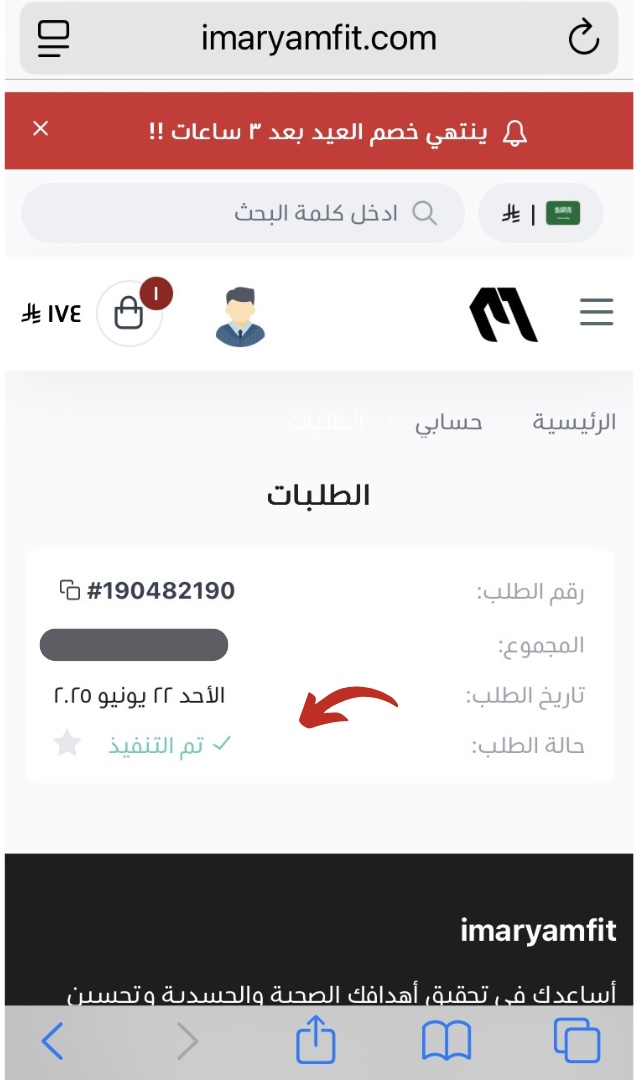Open the shopping cart bag

click(x=129, y=314)
